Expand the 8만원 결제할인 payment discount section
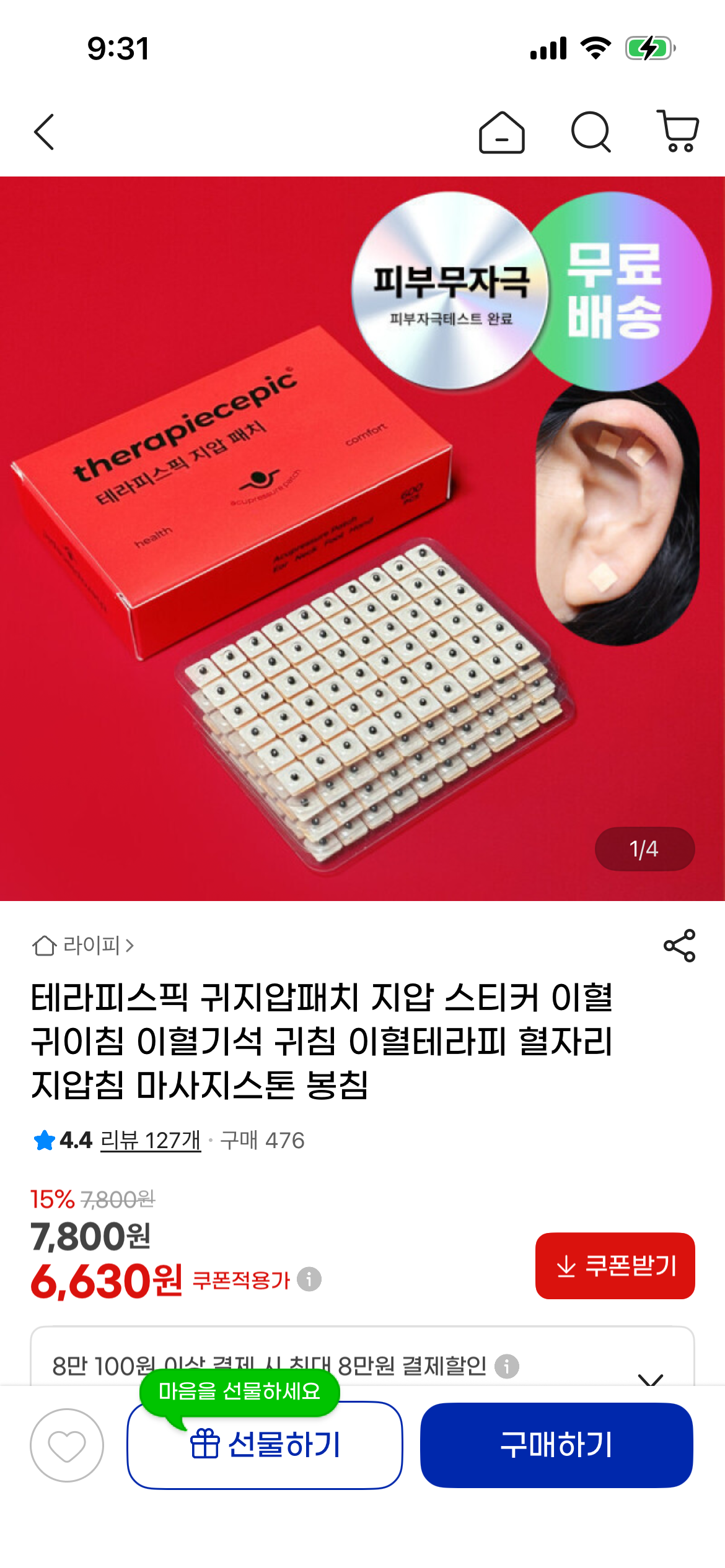Viewport: 725px width, 1568px height. click(x=651, y=1377)
